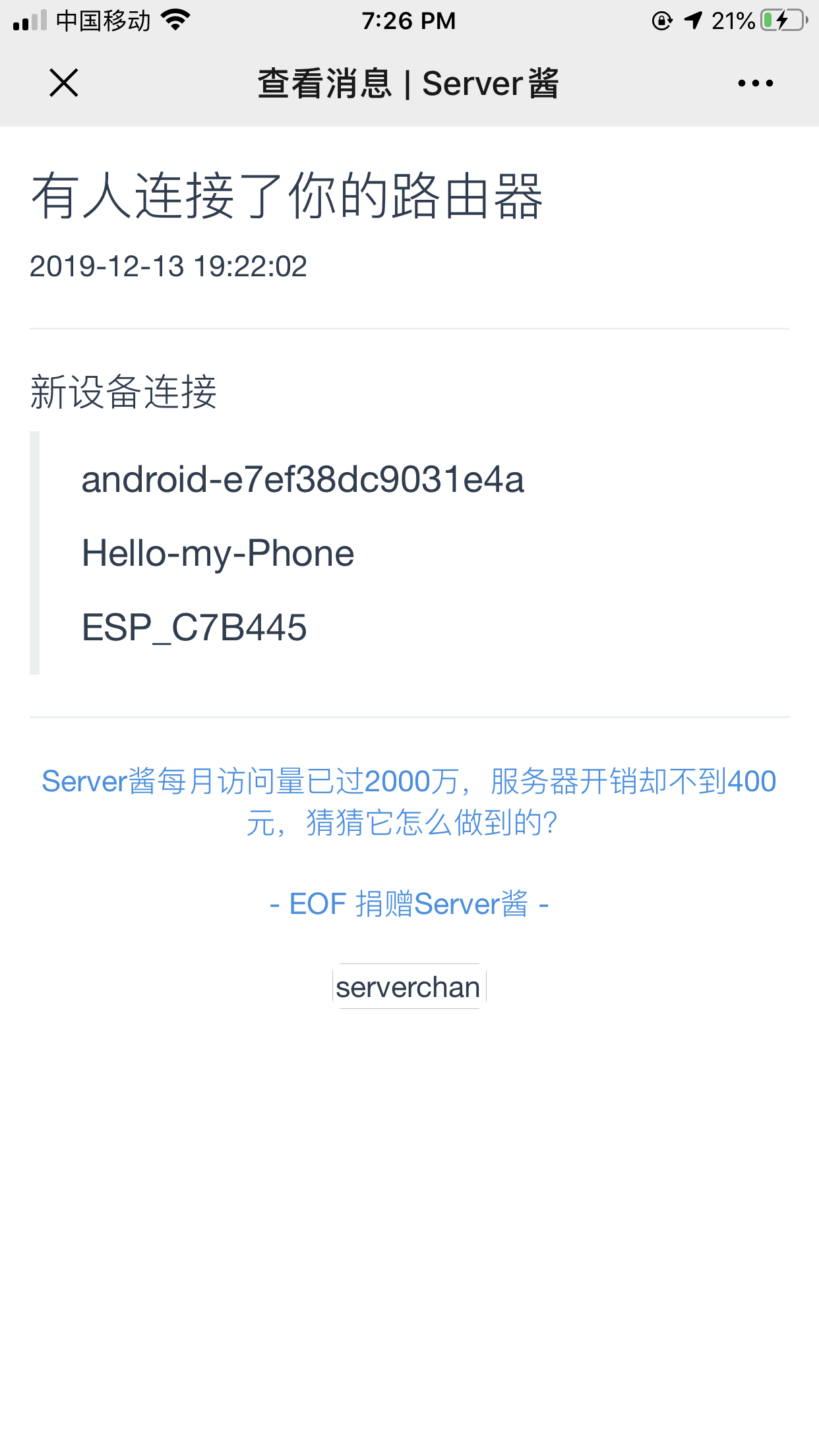Tap the 查看消息 | Server酱 title

(408, 83)
